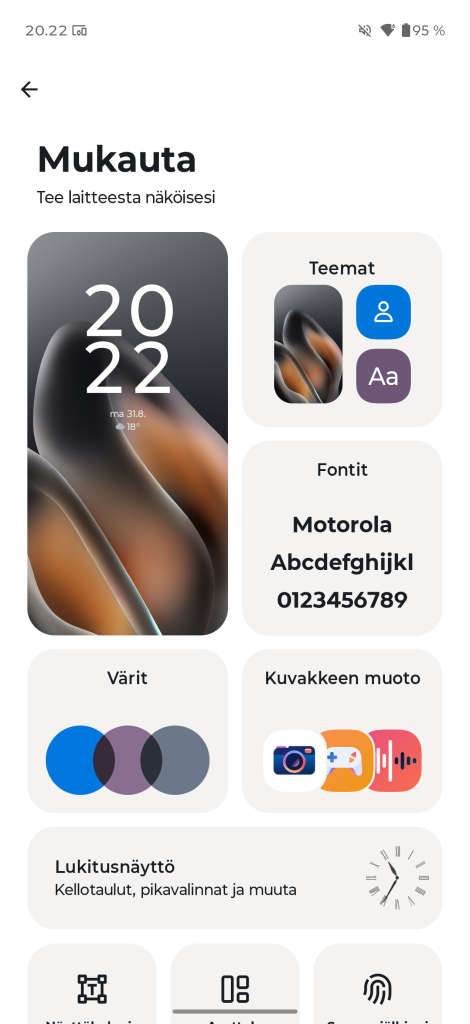470x1024 pixels.
Task: Open the lock screen wallpaper preview
Action: pos(127,434)
